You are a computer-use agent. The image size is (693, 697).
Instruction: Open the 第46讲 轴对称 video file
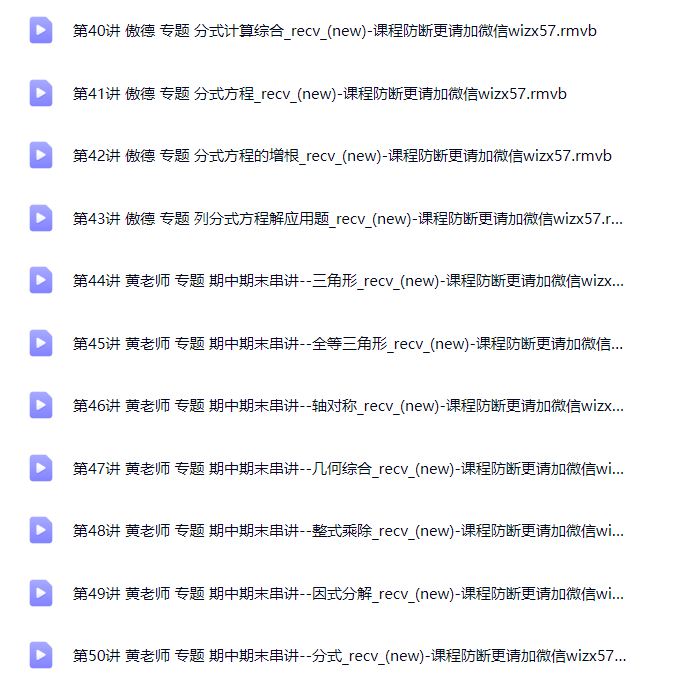[x=348, y=406]
